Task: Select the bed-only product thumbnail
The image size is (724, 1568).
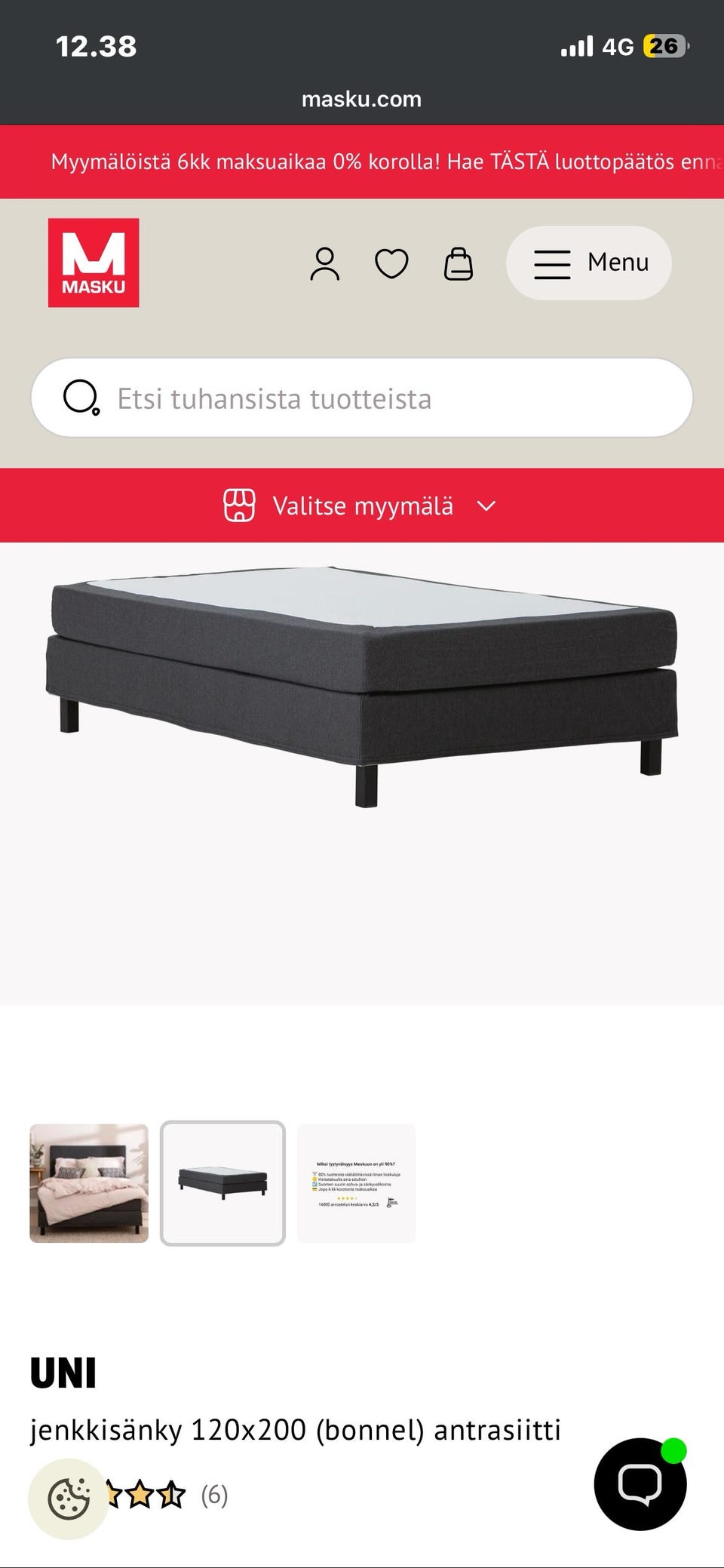Action: [x=222, y=1183]
